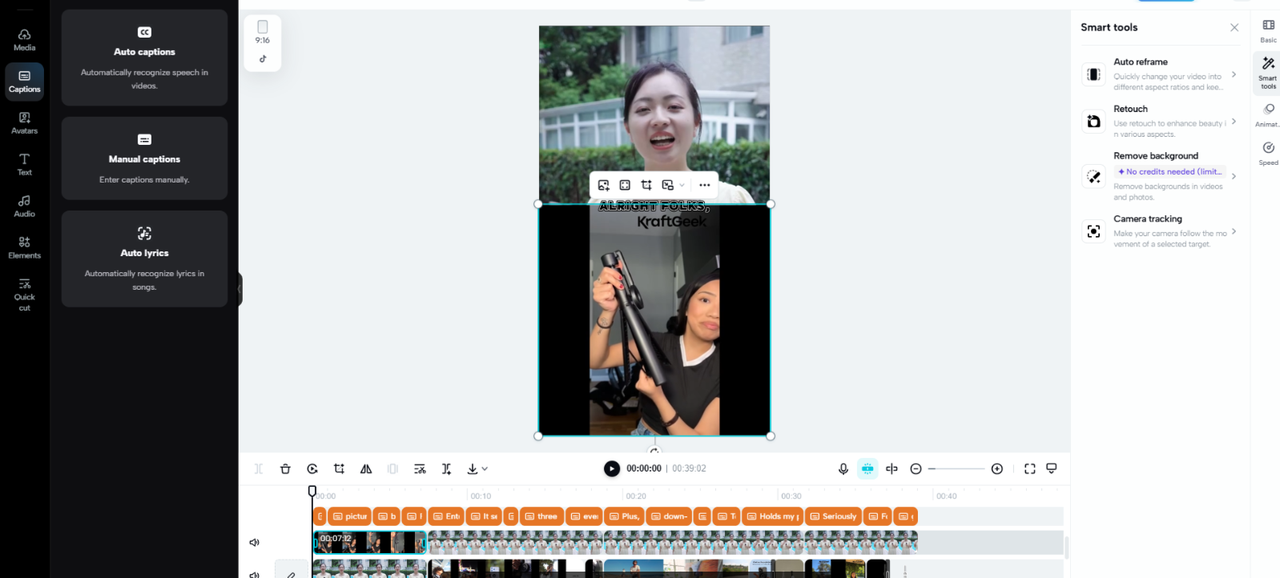Start Auto captions
1280x578 pixels.
[144, 58]
